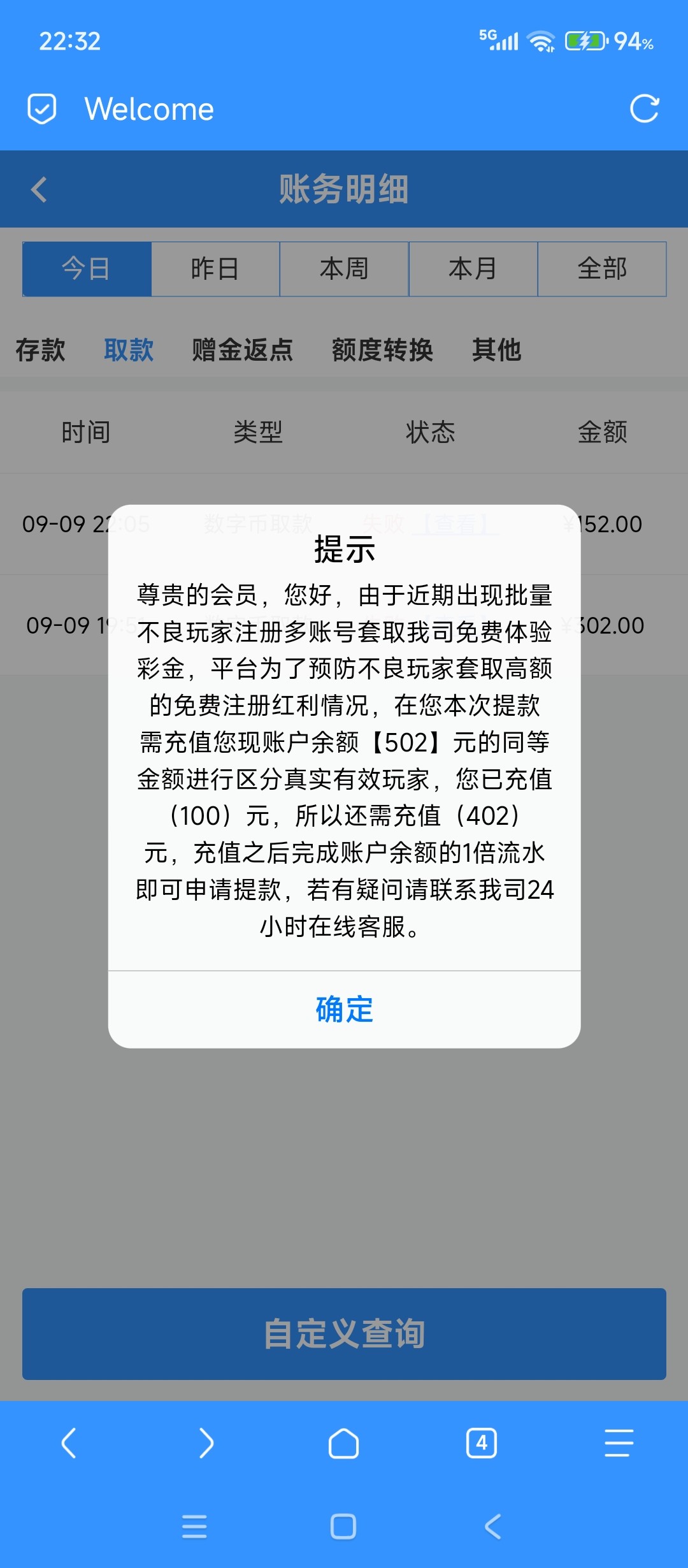Tap 确定 to dismiss the notice dialog
Viewport: 688px width, 1568px height.
click(344, 1009)
